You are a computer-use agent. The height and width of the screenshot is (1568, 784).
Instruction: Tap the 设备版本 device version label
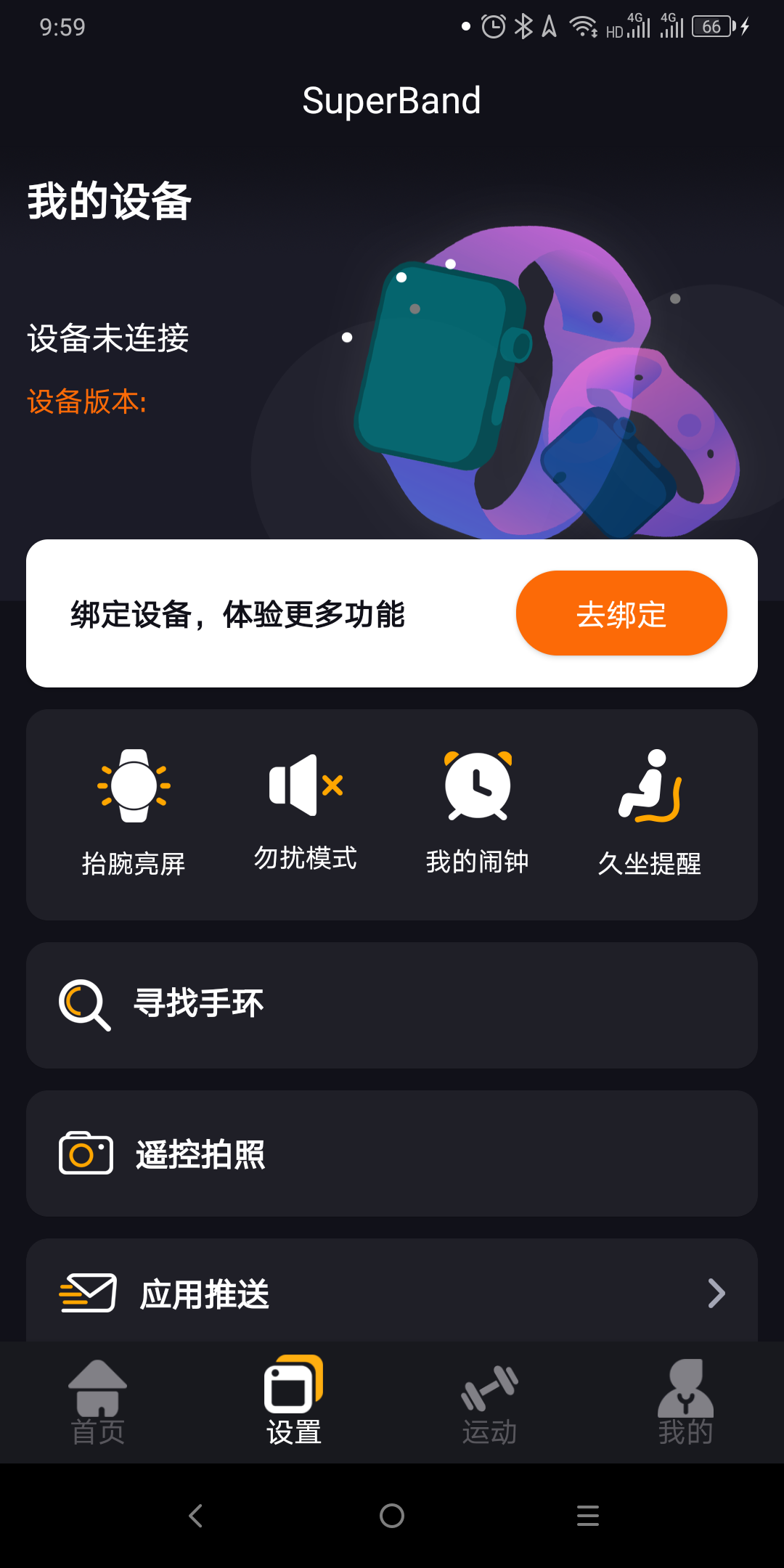click(x=86, y=401)
